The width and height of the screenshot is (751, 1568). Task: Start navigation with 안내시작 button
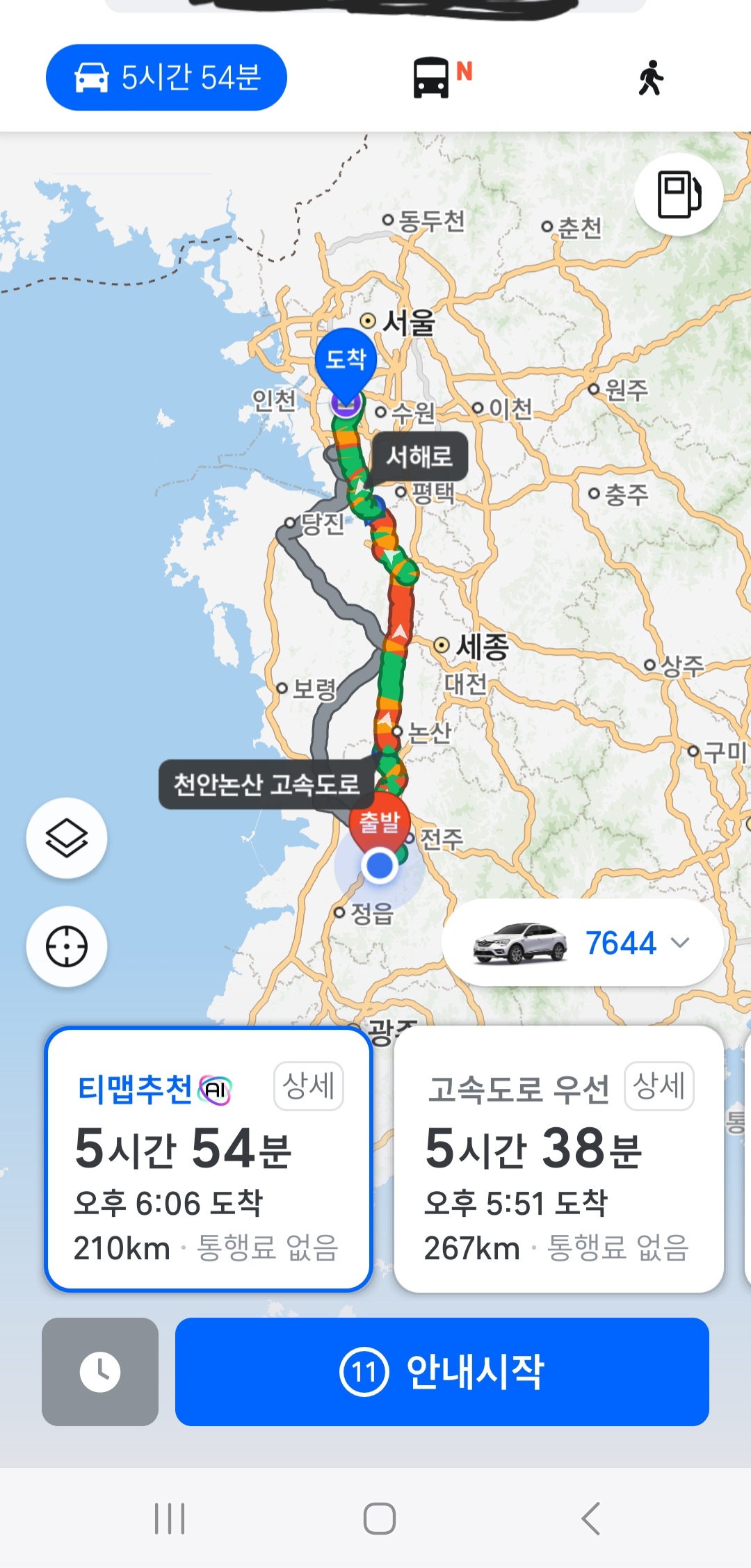(x=442, y=1372)
